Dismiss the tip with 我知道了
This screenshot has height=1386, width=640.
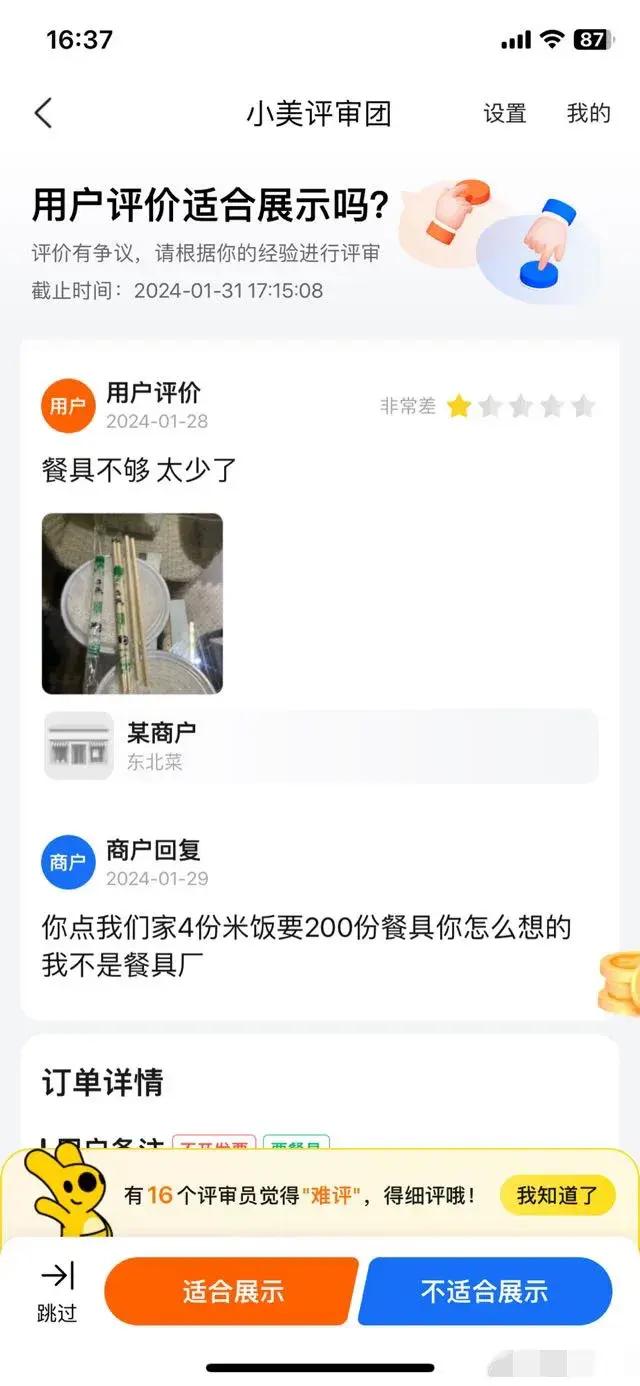pyautogui.click(x=557, y=1194)
